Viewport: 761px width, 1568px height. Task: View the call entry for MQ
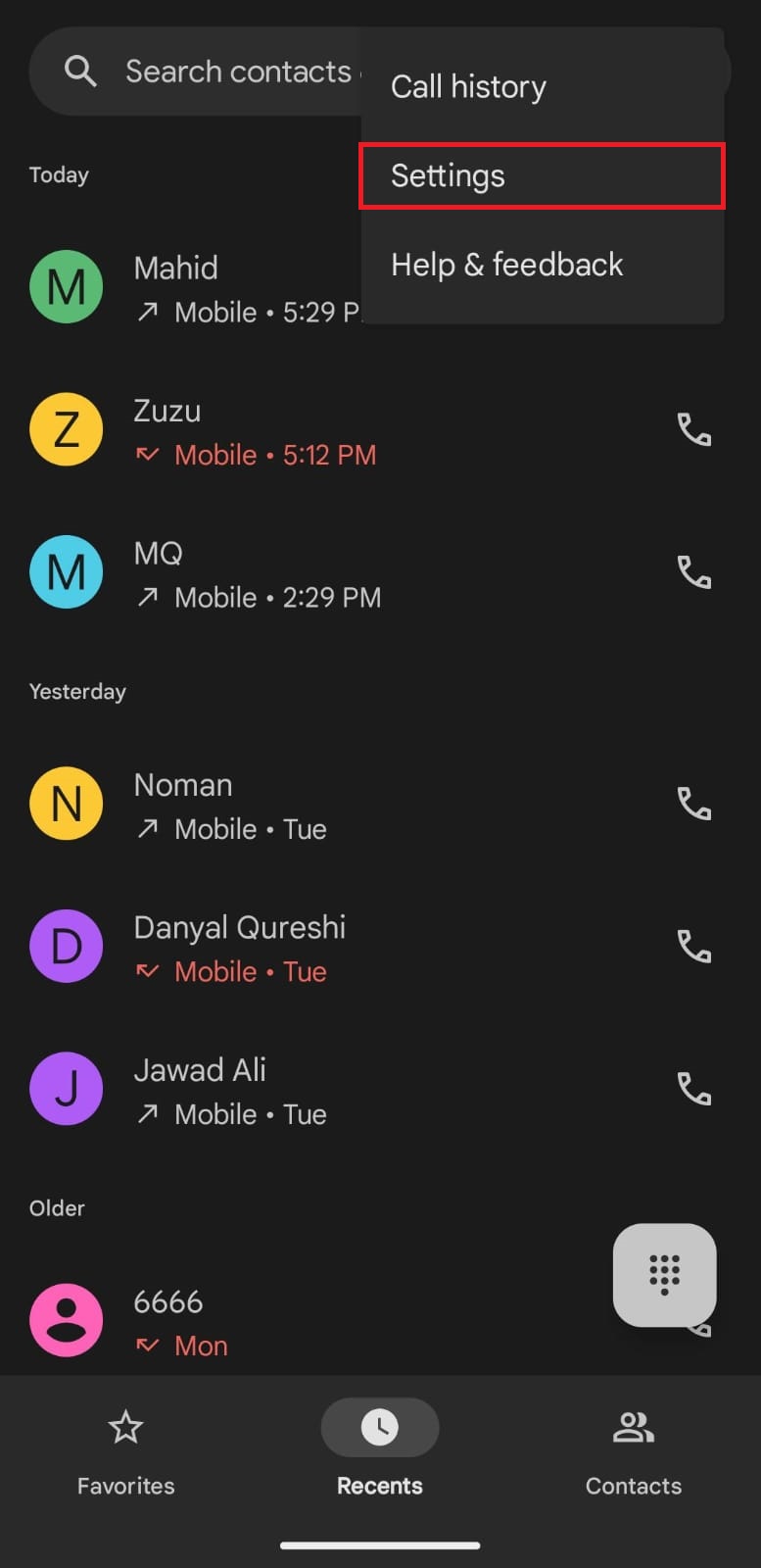(x=294, y=573)
